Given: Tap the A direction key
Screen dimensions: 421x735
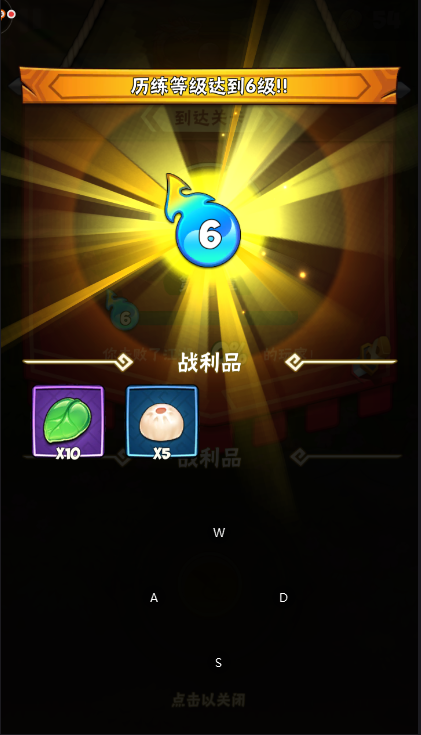Looking at the screenshot, I should click(x=154, y=598).
